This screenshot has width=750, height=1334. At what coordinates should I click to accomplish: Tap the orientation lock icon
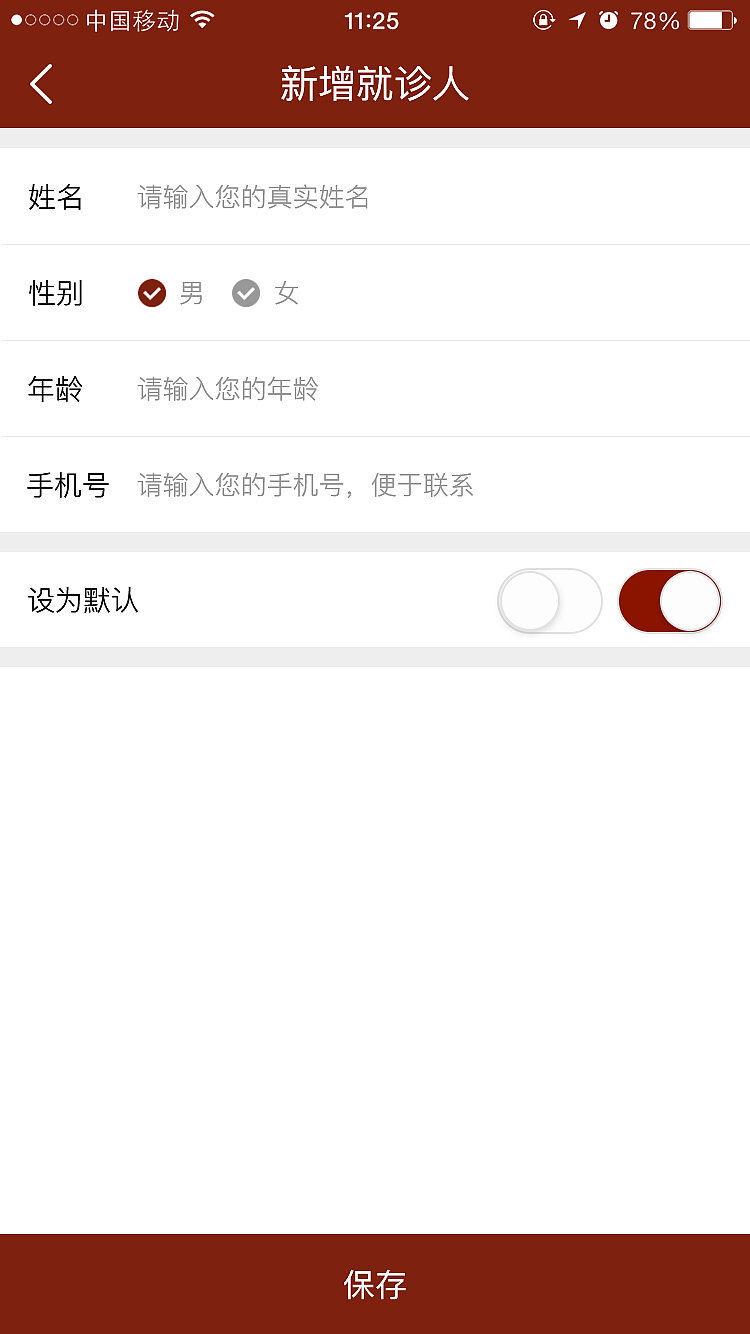(x=543, y=18)
